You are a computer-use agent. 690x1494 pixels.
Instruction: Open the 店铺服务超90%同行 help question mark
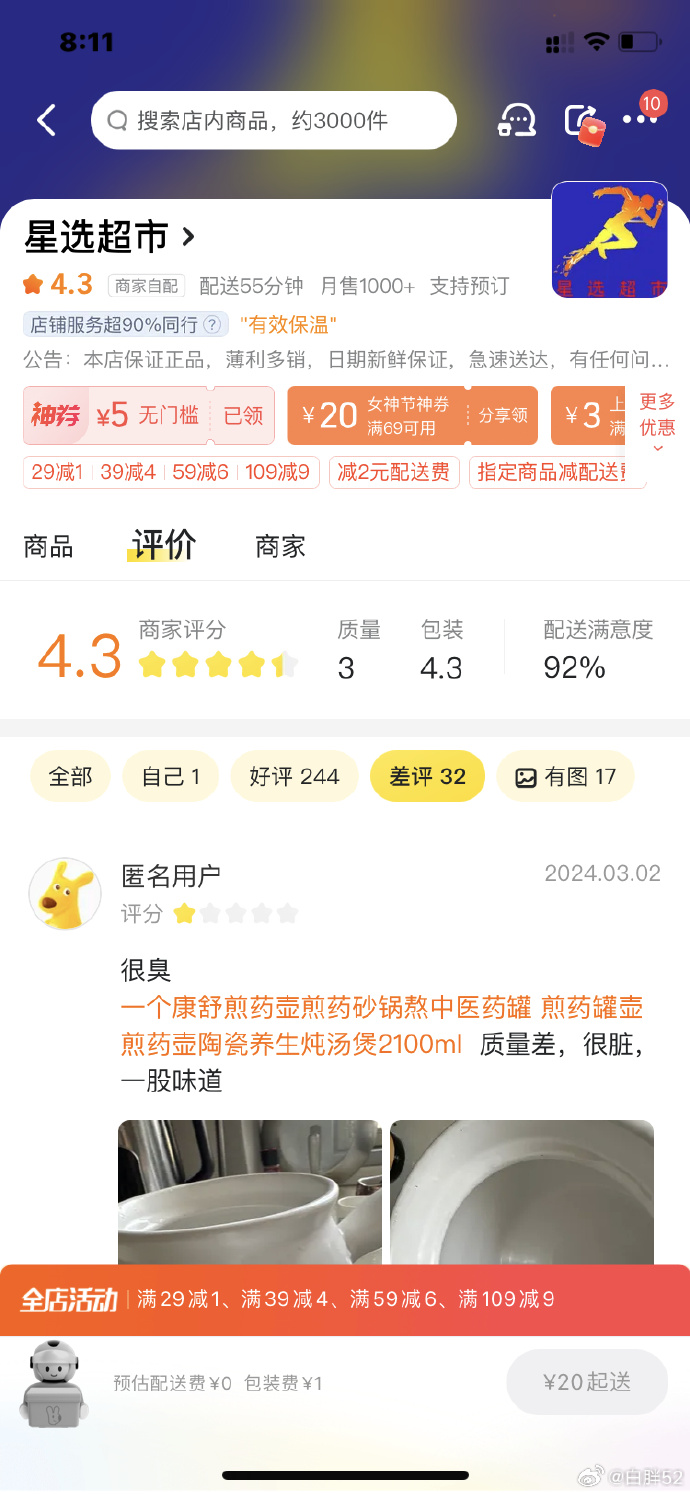click(212, 325)
